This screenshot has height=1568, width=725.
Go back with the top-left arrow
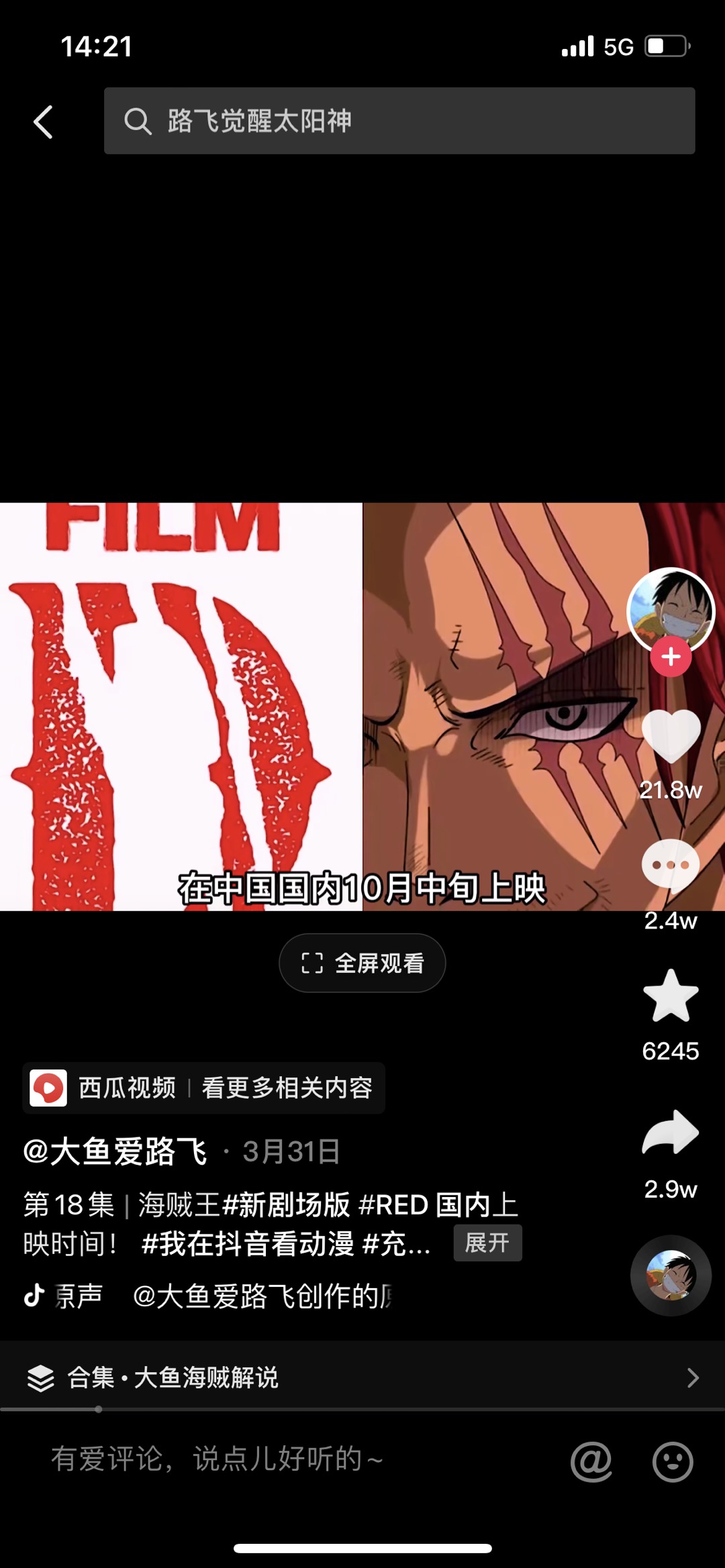coord(44,122)
